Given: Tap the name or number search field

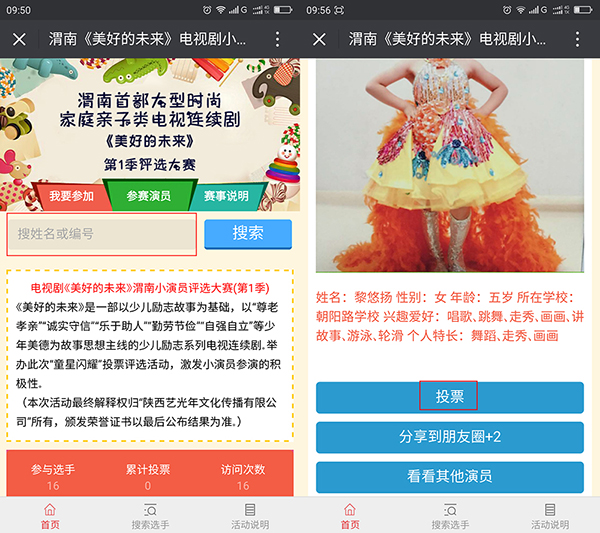Looking at the screenshot, I should [101, 234].
